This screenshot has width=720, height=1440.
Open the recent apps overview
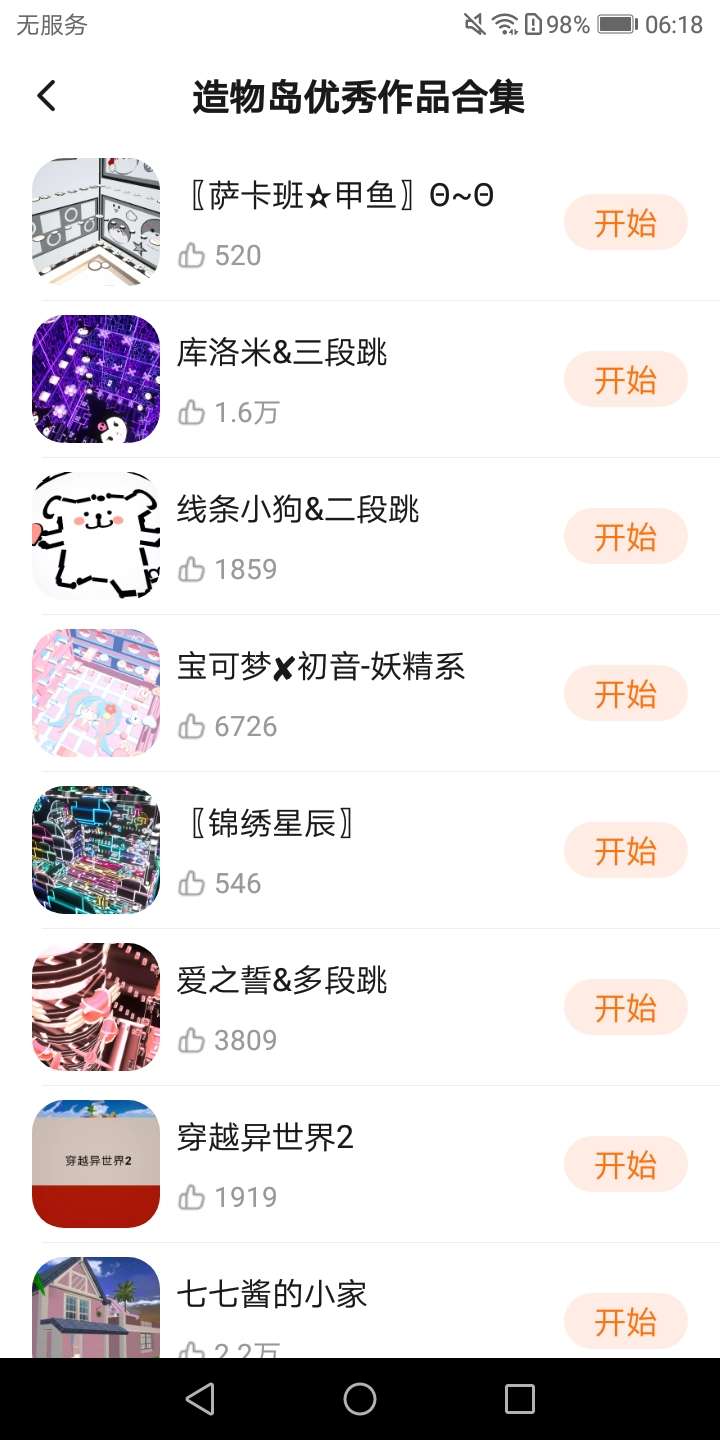(520, 1399)
